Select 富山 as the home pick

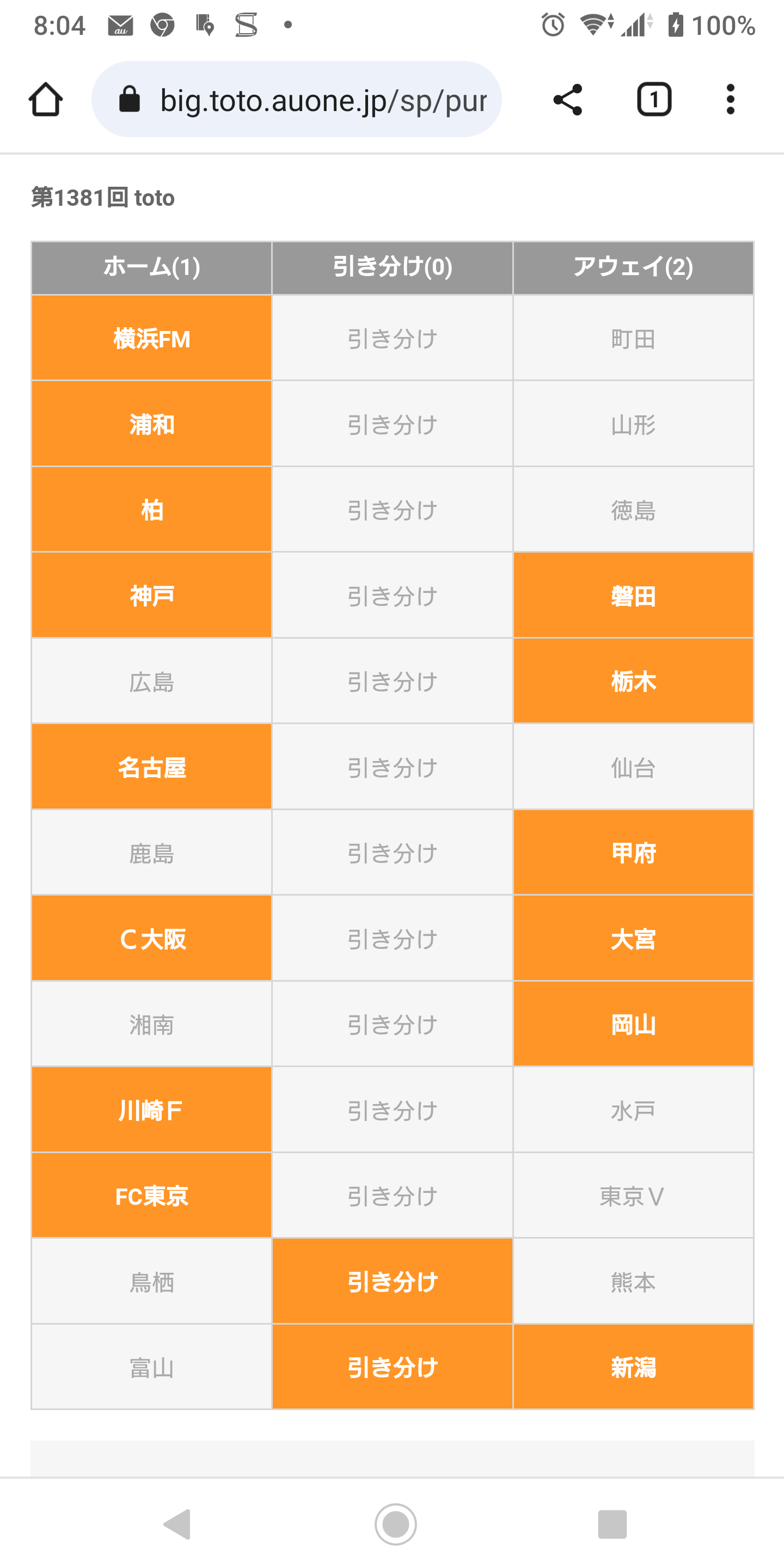tap(151, 1368)
